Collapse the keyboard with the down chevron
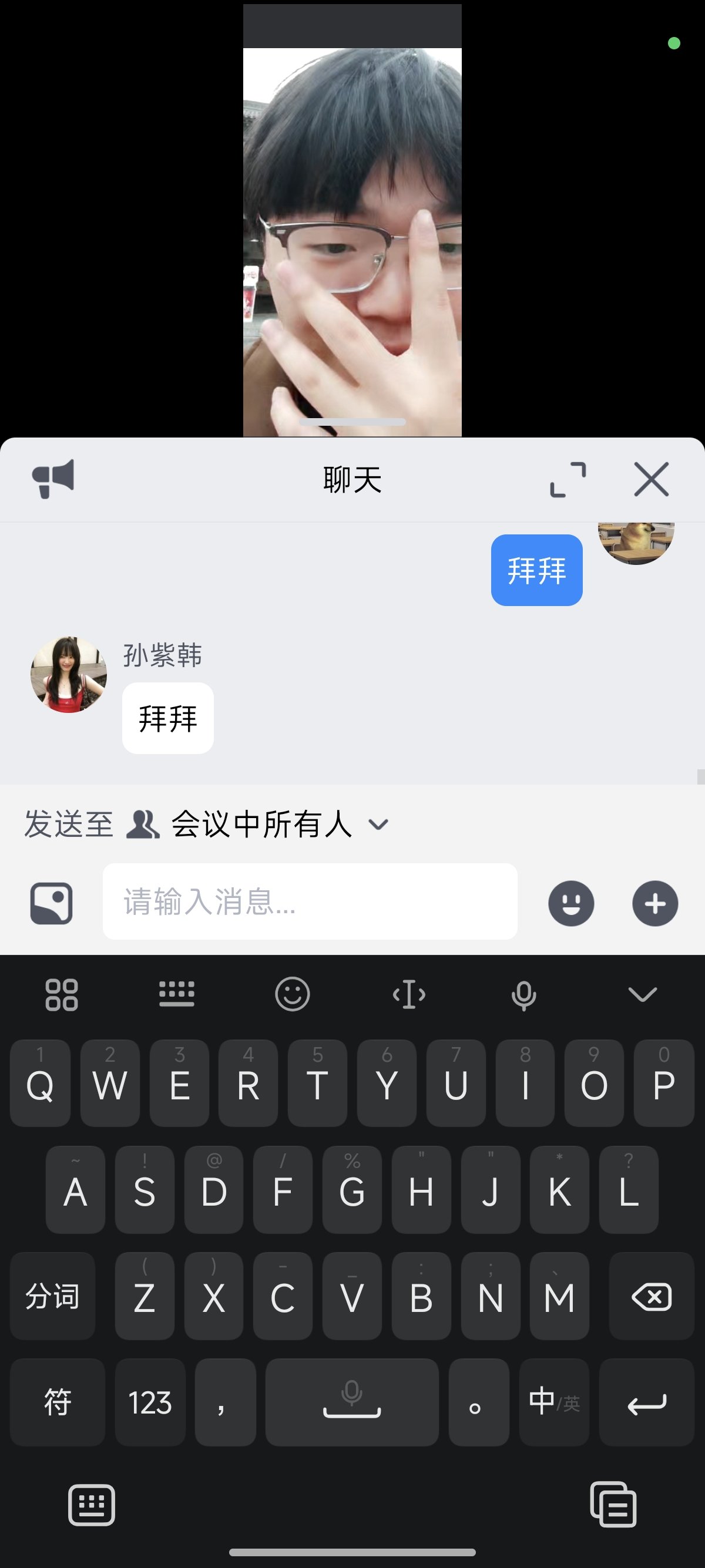This screenshot has height=1568, width=705. [641, 995]
